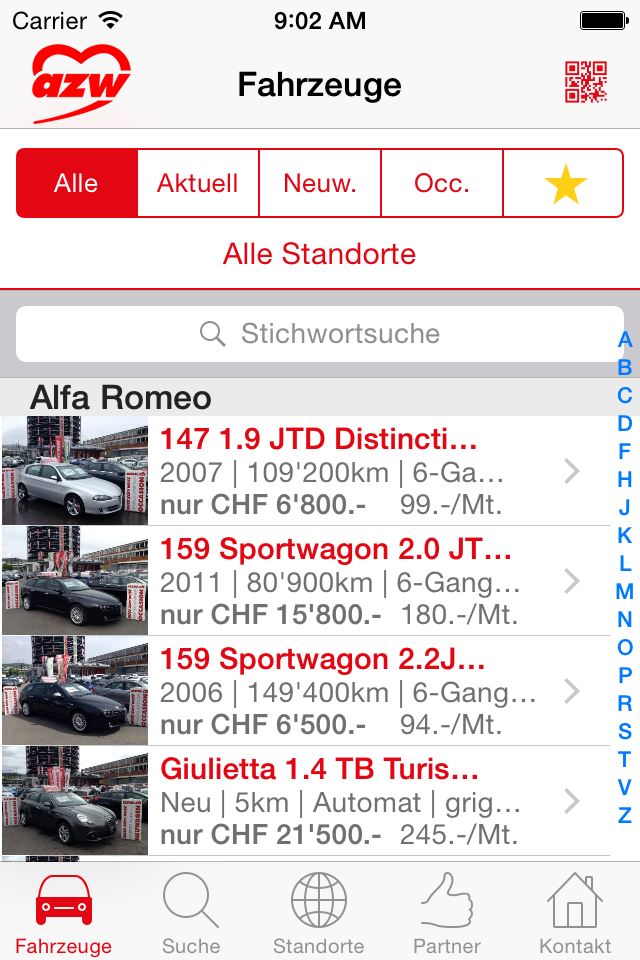Jump to letter M in the index
The image size is (640, 960).
pyautogui.click(x=624, y=591)
